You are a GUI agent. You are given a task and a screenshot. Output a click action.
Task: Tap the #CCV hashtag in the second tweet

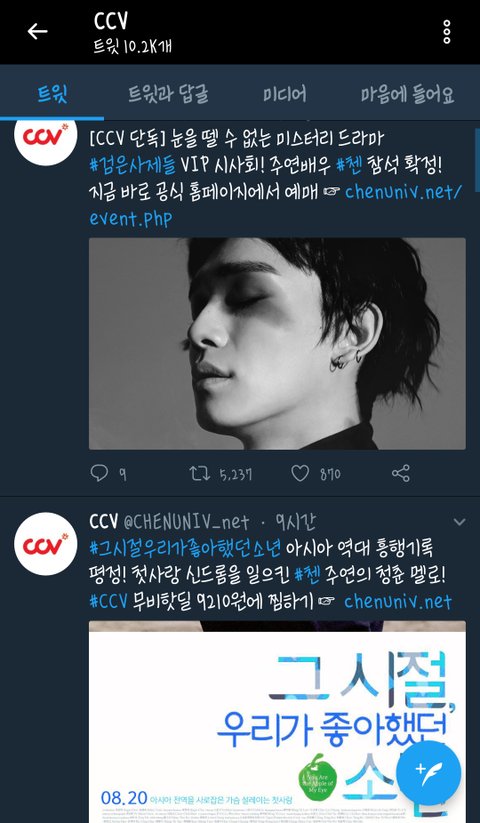109,602
